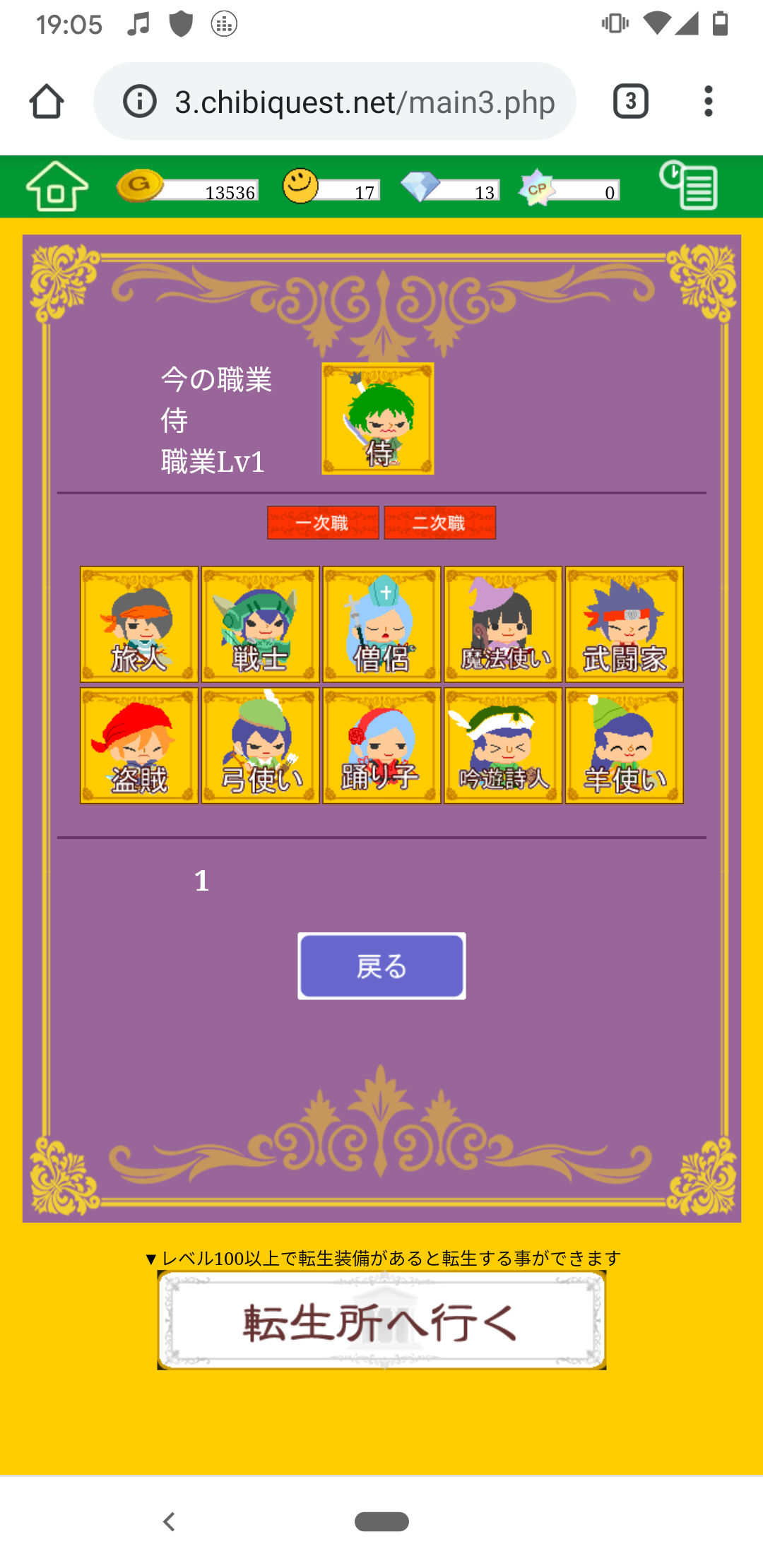Pick the 盗賊 job
The height and width of the screenshot is (1568, 763).
coord(139,746)
